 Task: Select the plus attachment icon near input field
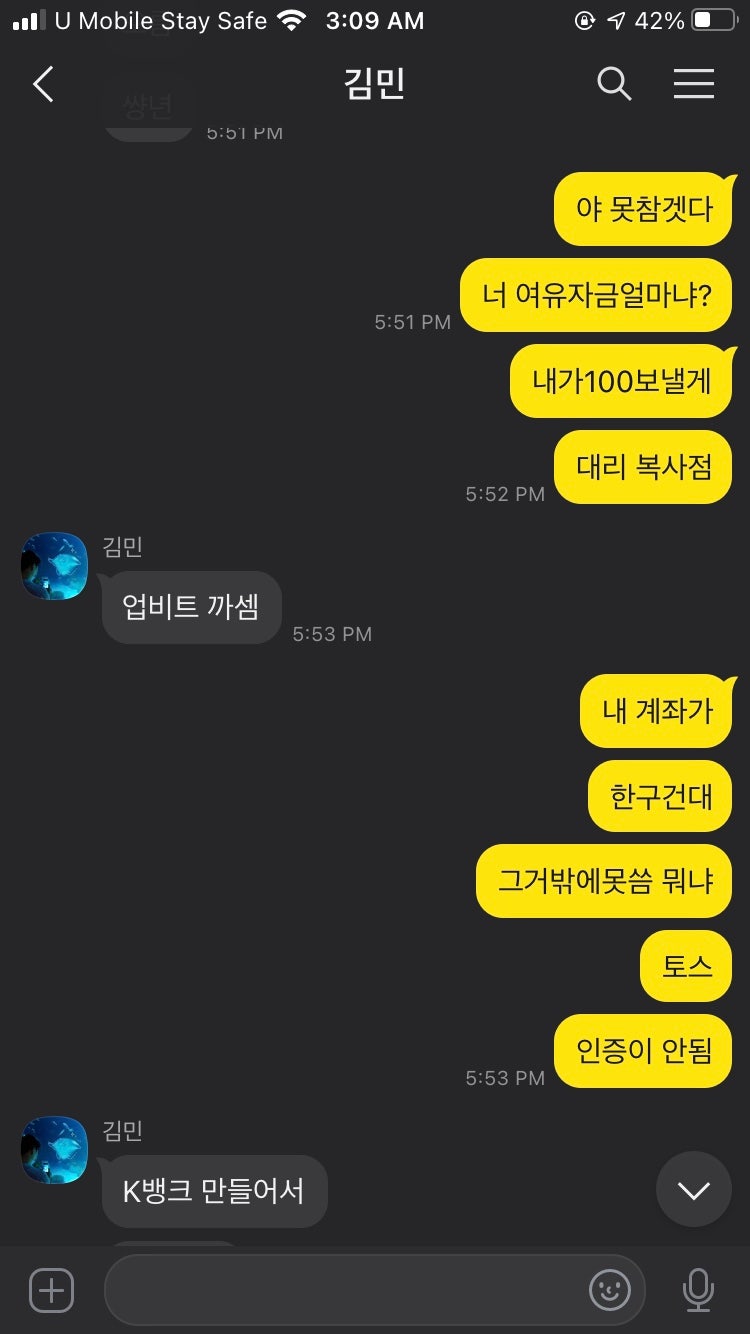[51, 1289]
